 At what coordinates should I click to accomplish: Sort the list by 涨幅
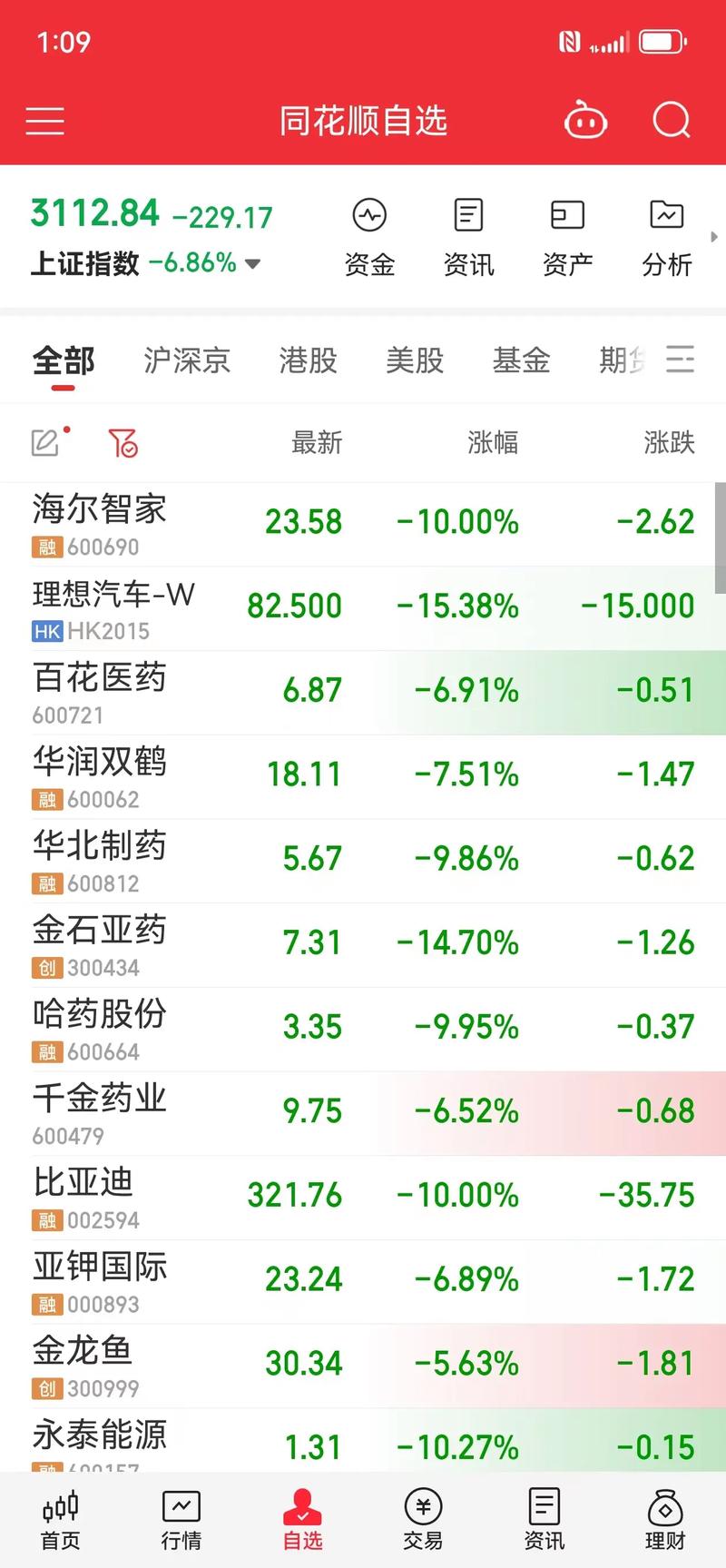(x=493, y=443)
